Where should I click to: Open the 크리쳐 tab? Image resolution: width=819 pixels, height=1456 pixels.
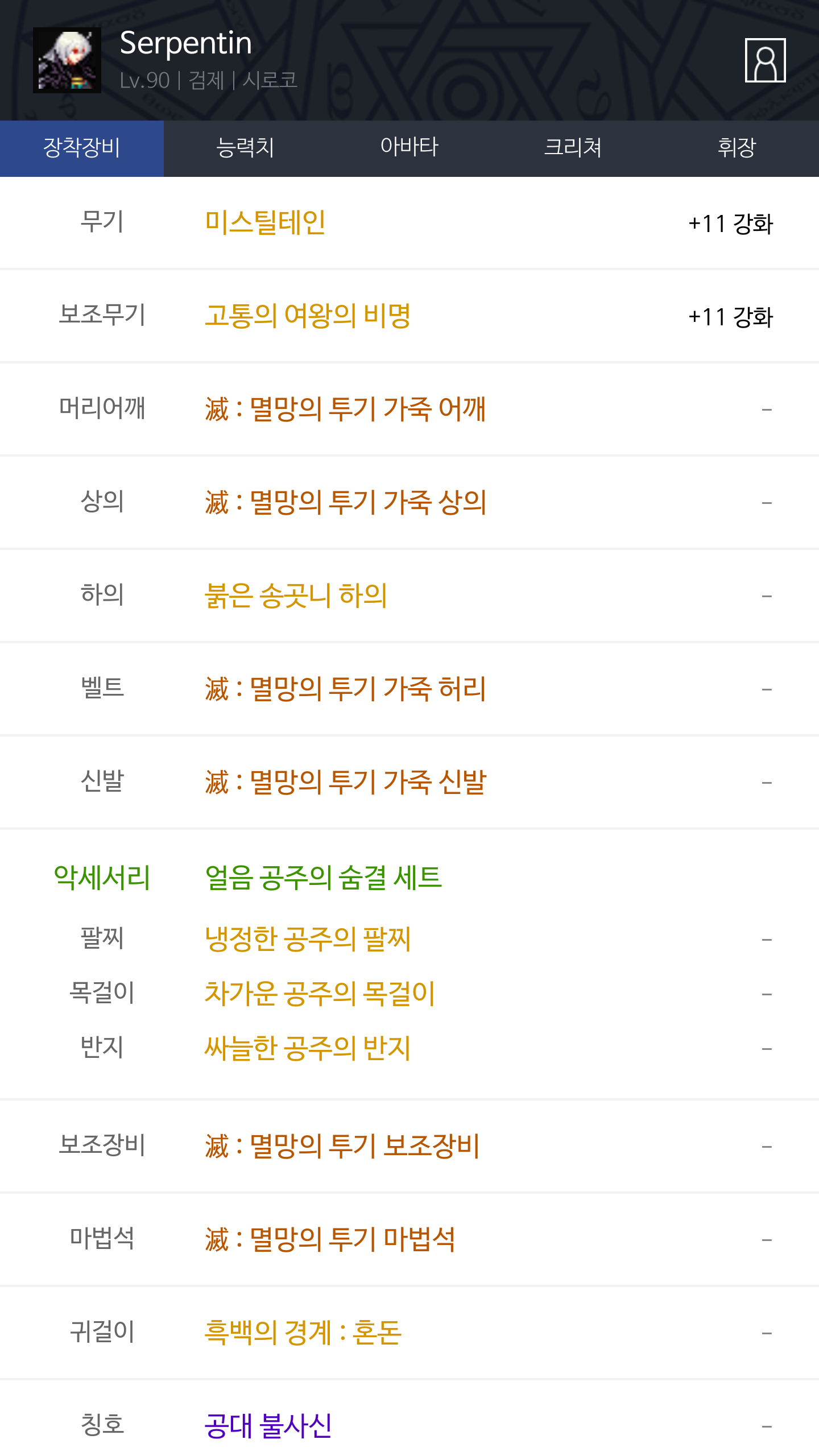click(573, 148)
